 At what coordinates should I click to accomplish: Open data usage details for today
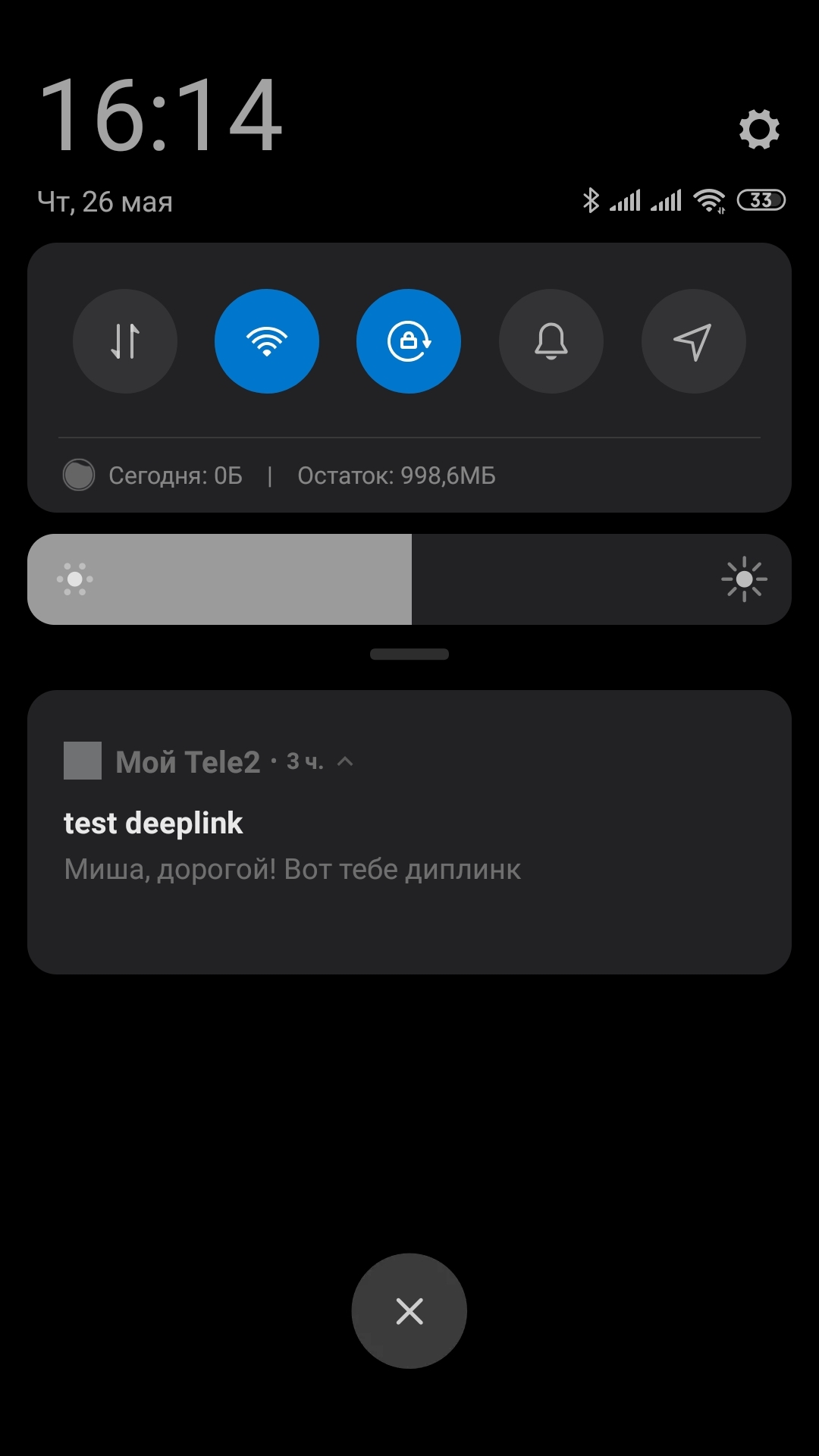point(174,475)
